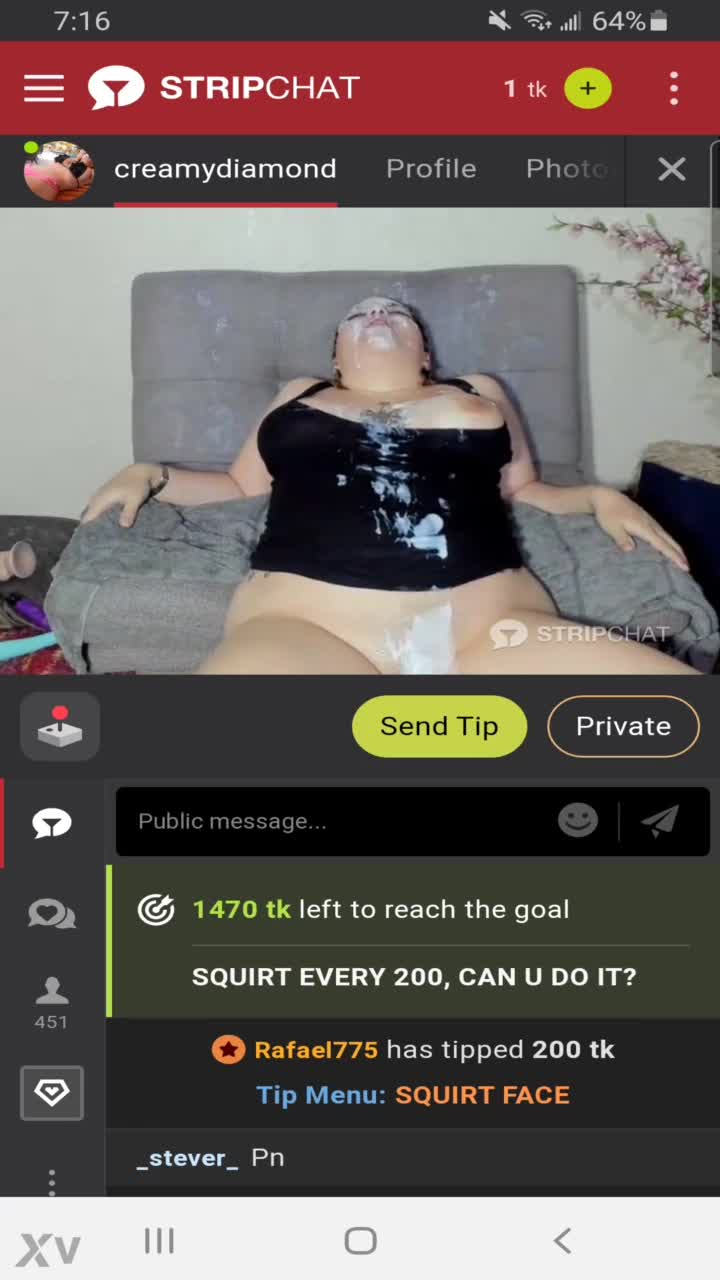Screen dimensions: 720x1280
Task: Switch to the public chat tab
Action: click(x=52, y=823)
